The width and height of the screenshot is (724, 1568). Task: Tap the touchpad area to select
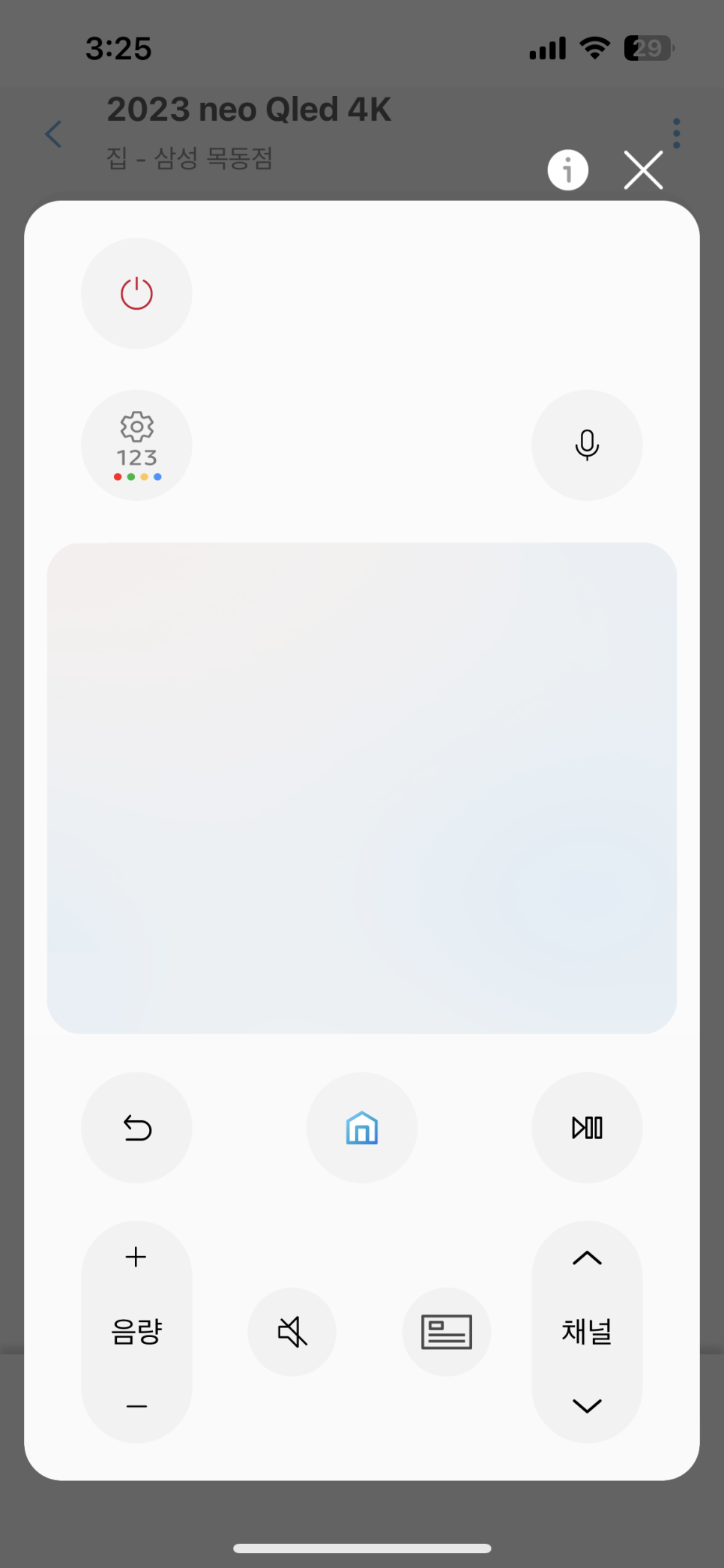click(x=362, y=788)
